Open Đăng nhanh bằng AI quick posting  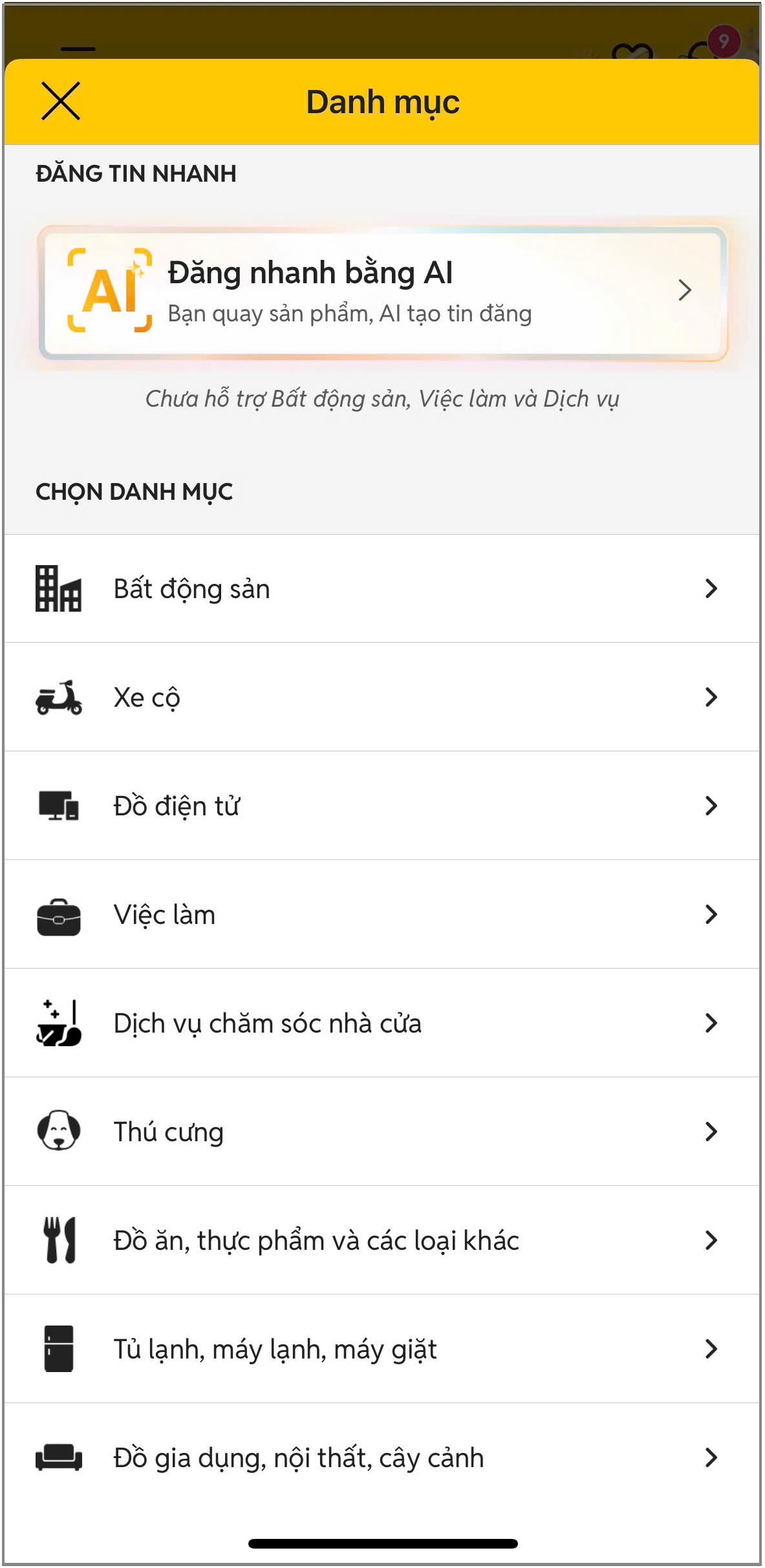coord(383,292)
